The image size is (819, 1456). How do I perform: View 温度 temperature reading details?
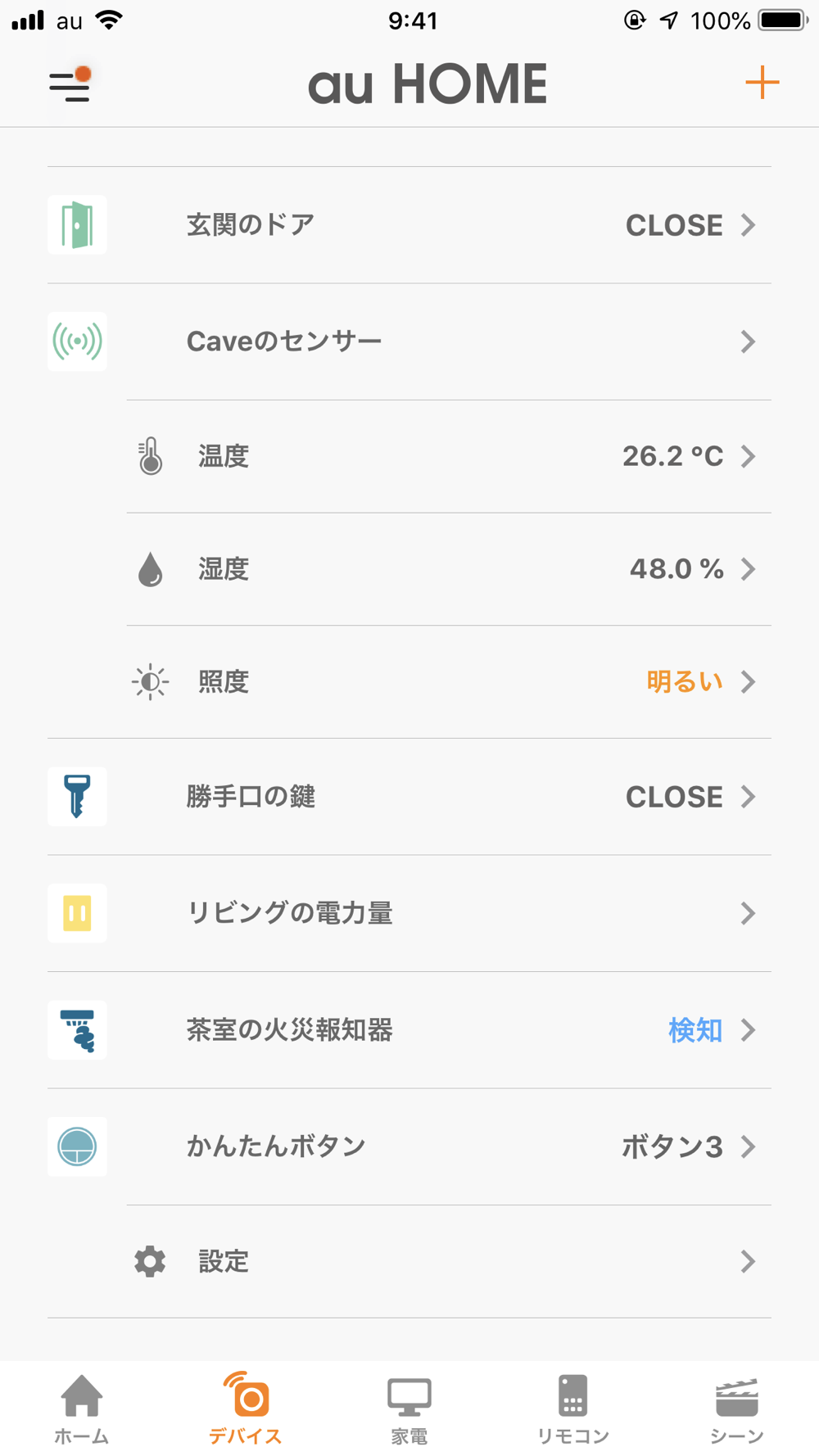coord(449,456)
